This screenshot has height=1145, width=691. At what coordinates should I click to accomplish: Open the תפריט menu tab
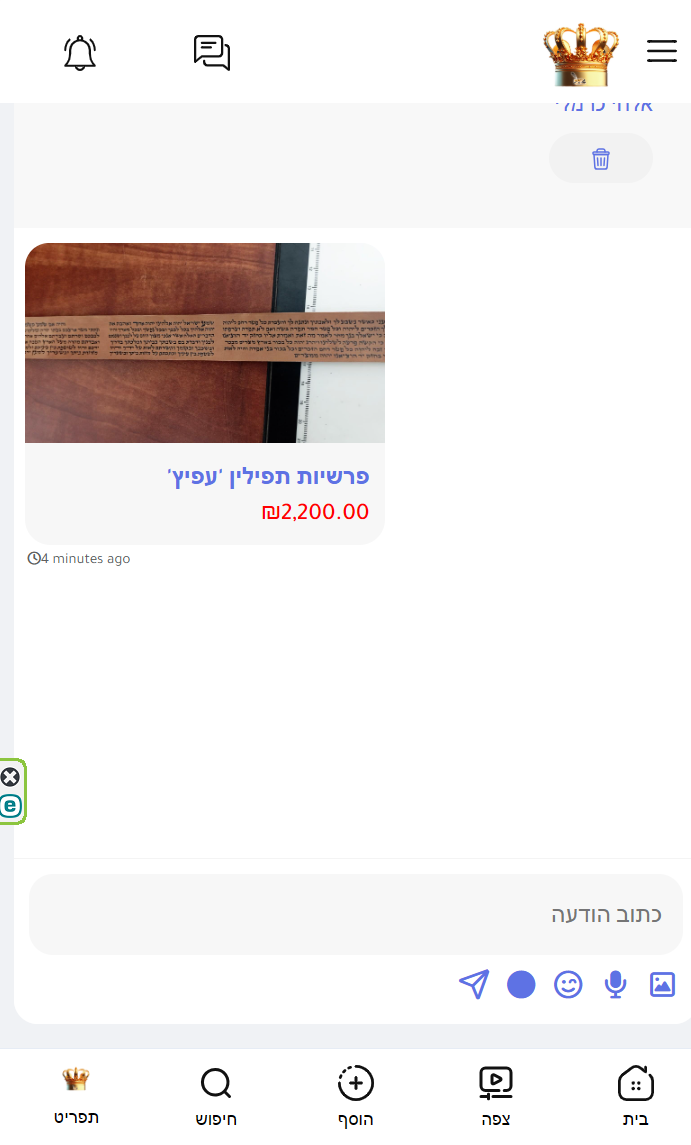click(x=76, y=1096)
